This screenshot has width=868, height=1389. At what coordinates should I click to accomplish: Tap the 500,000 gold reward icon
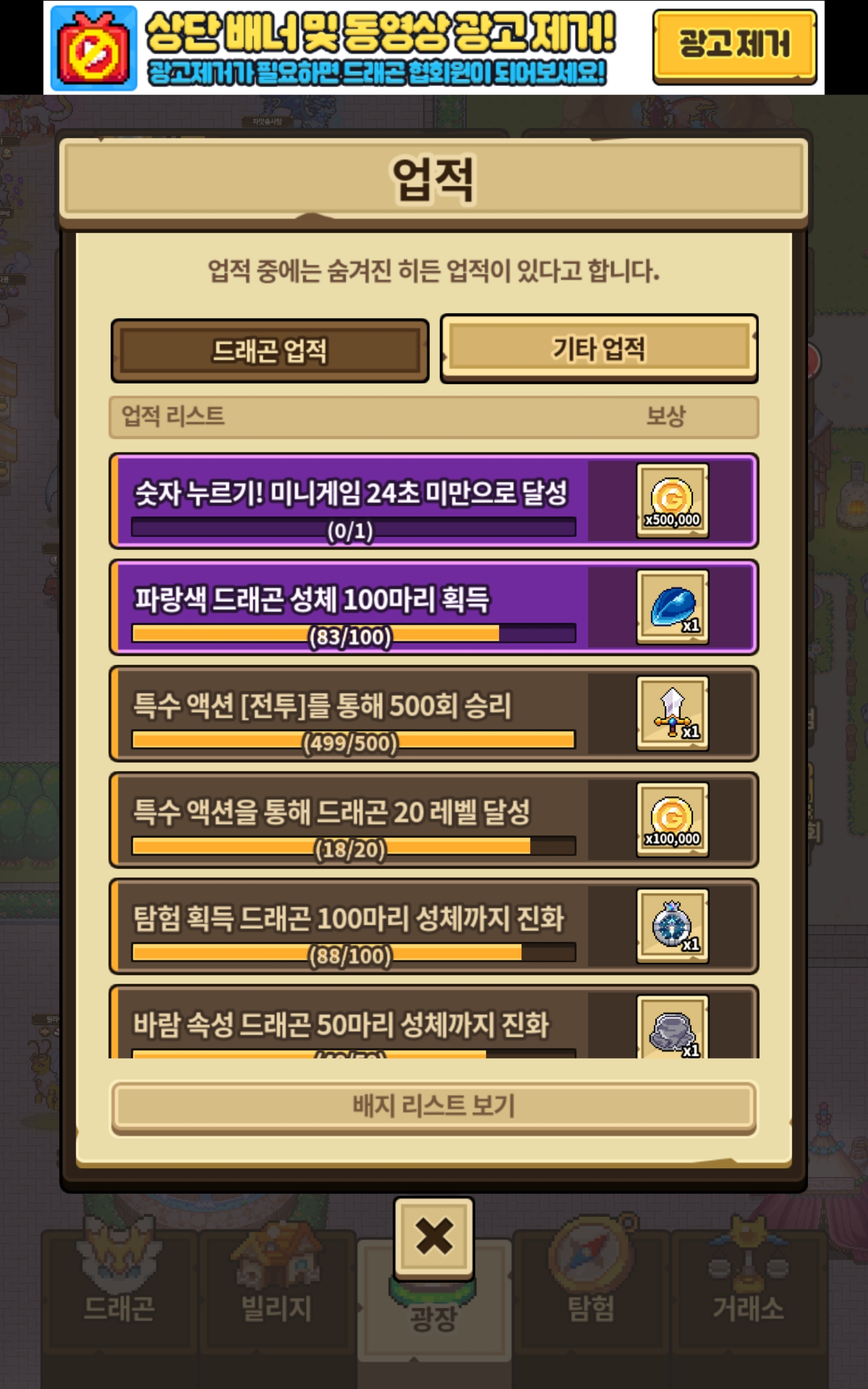coord(672,500)
